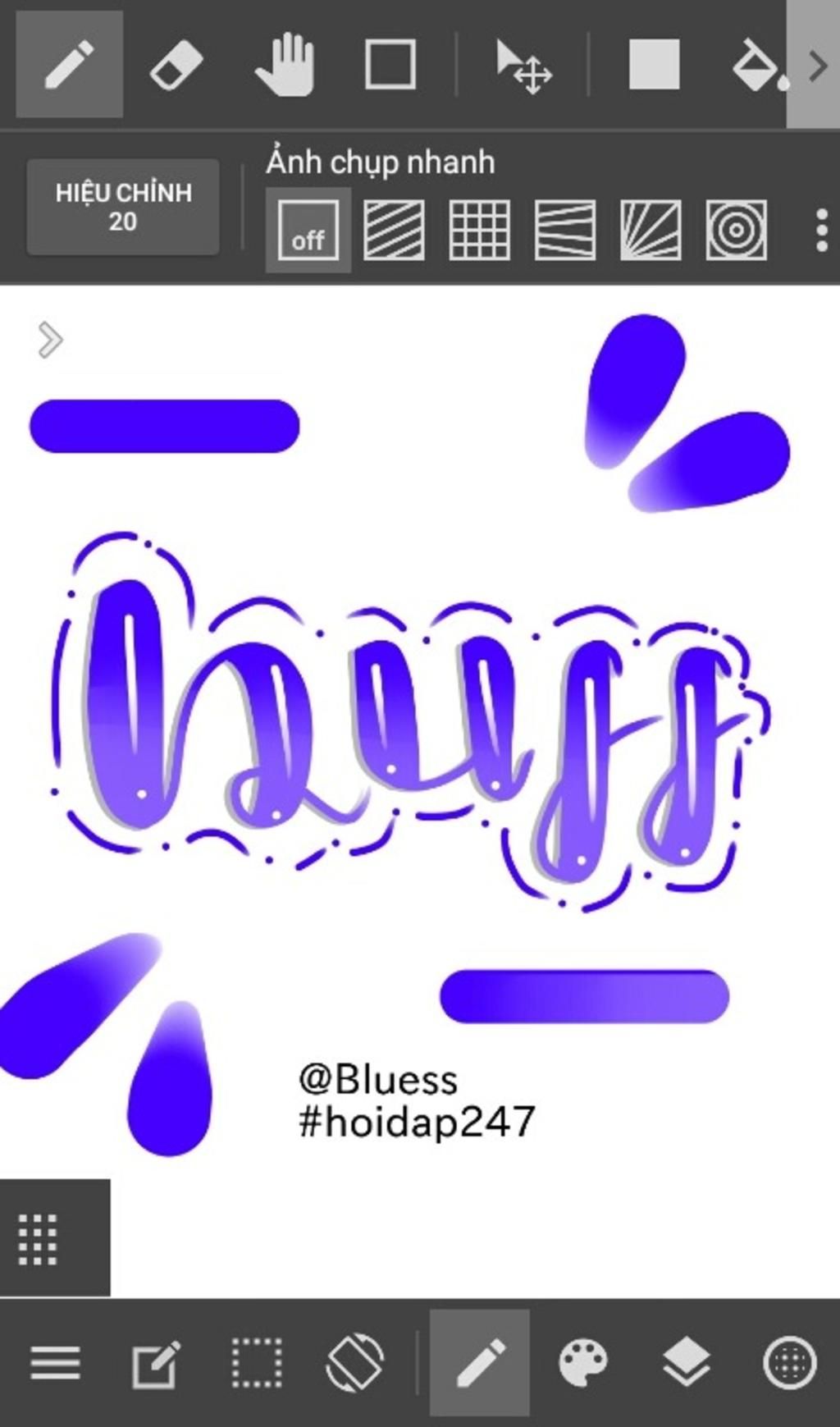Enable grid snap guide
The width and height of the screenshot is (840, 1427).
coord(479,231)
